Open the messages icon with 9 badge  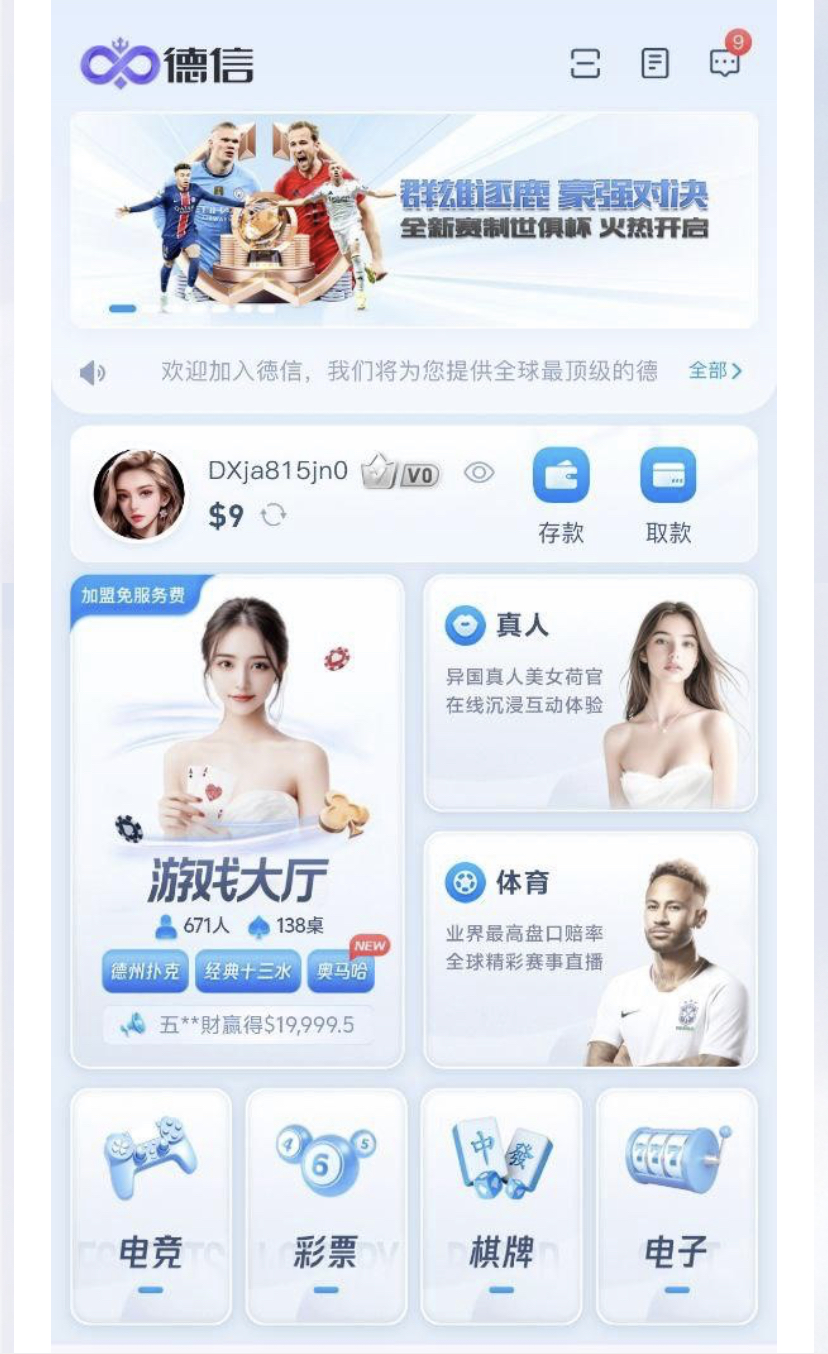(x=725, y=64)
